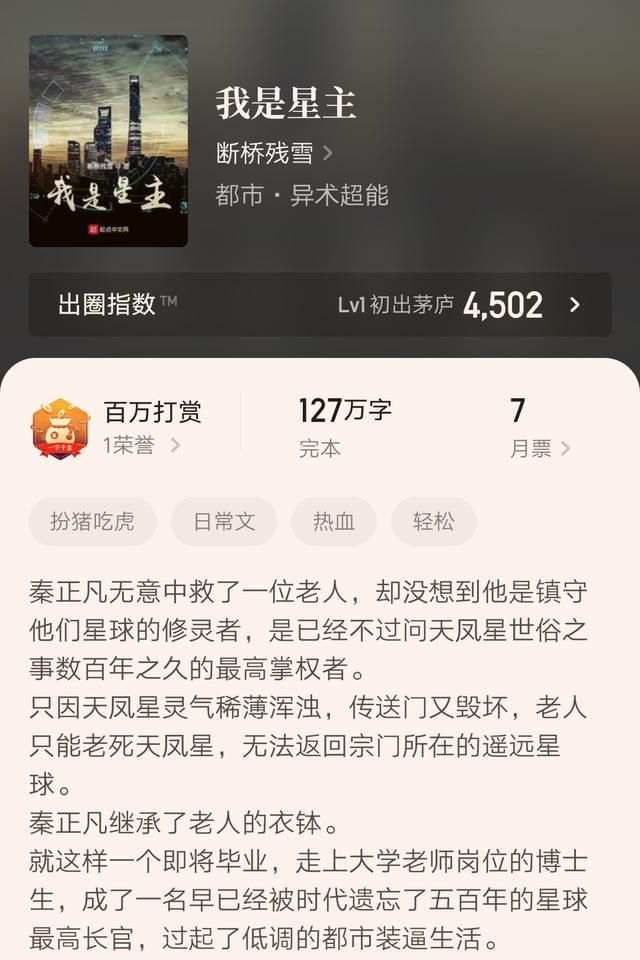Select the 扮猪吃虎 tag
Screen dimensions: 640x960
92,521
